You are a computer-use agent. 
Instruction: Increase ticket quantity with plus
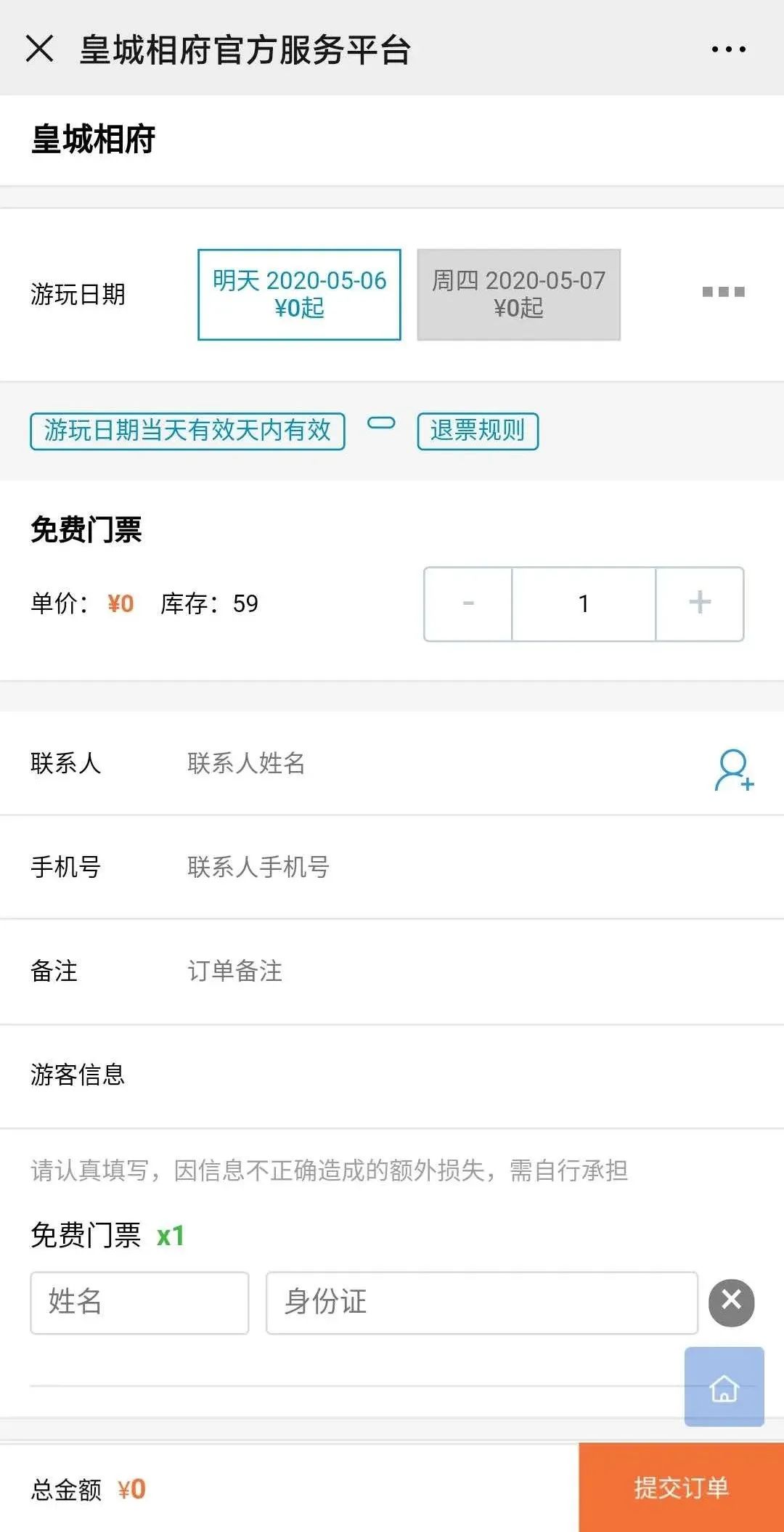click(x=700, y=604)
